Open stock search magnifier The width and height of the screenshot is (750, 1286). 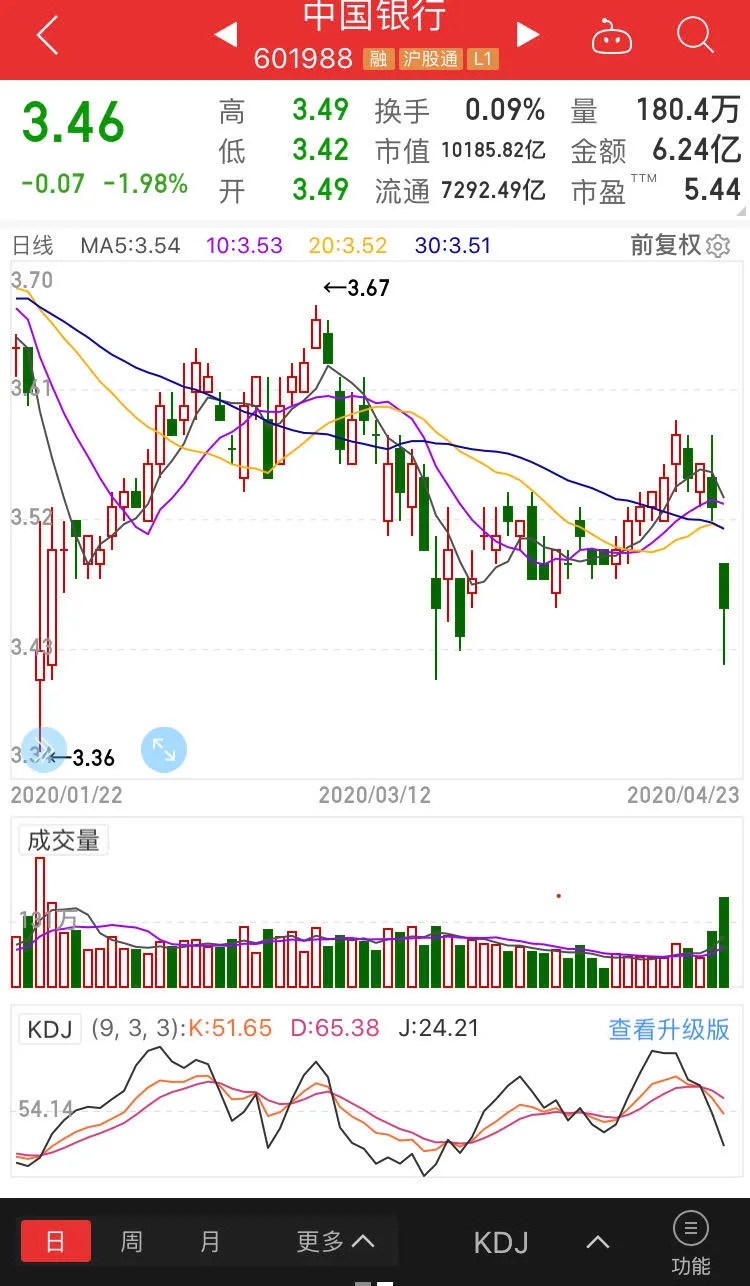(694, 36)
